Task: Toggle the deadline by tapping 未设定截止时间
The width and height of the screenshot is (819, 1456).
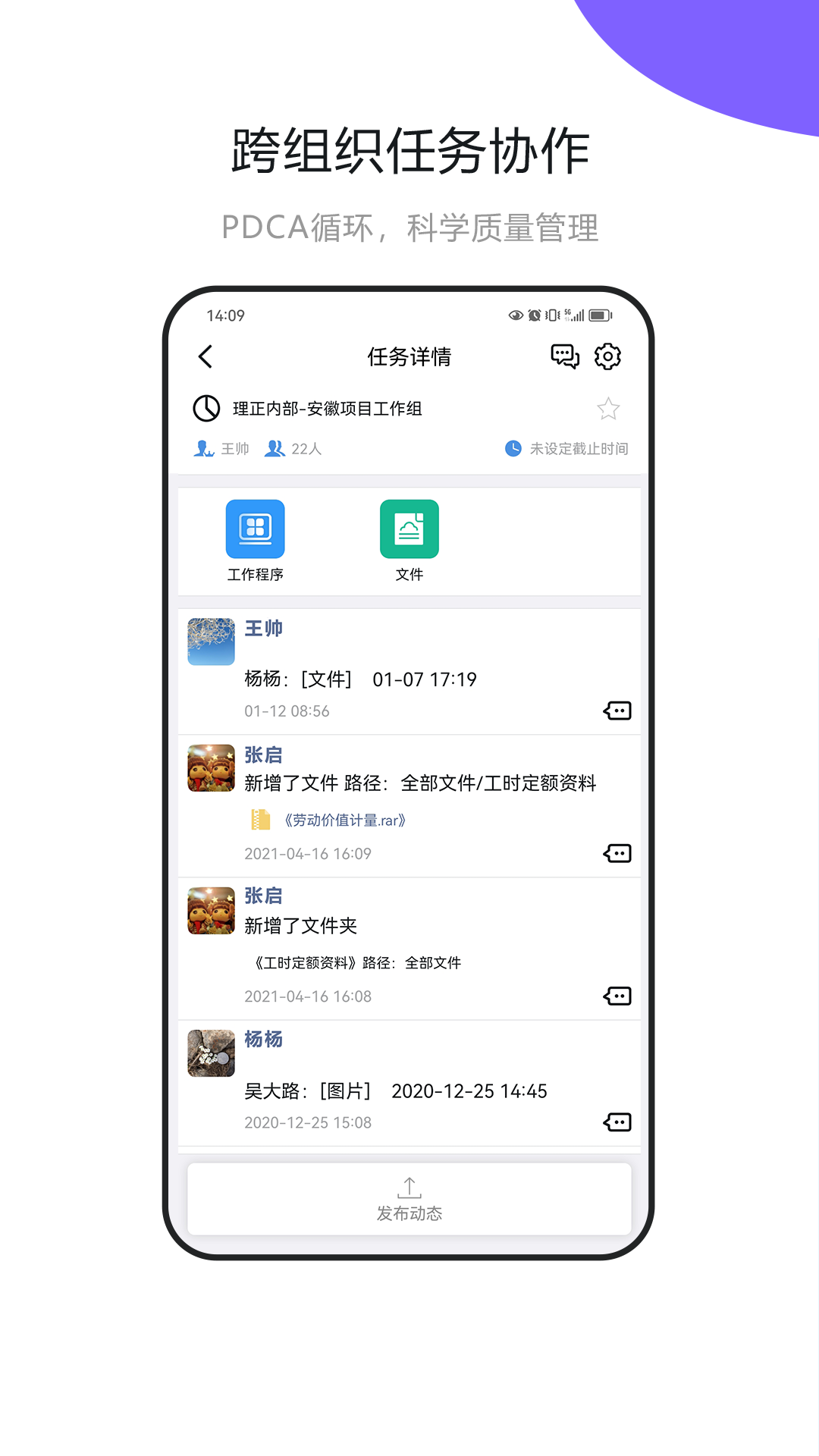Action: pos(580,448)
